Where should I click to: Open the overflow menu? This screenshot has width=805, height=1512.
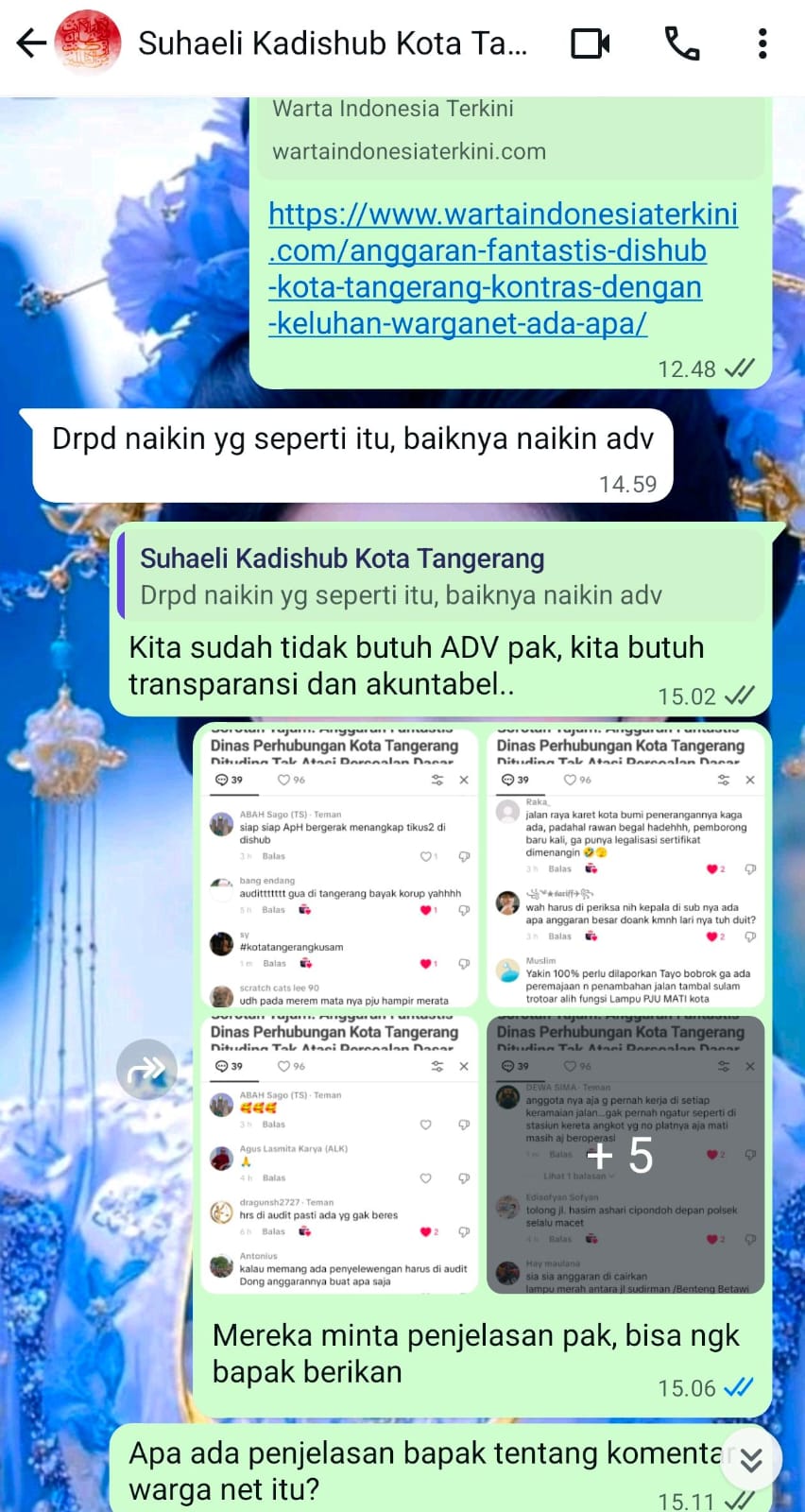(x=762, y=43)
